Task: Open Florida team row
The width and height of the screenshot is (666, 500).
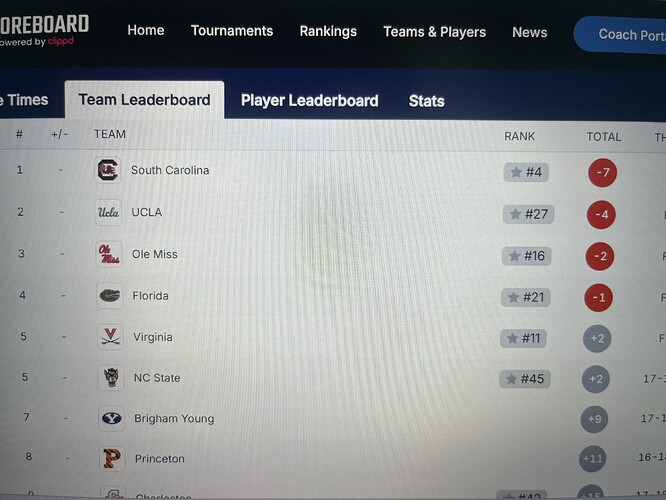Action: (151, 296)
